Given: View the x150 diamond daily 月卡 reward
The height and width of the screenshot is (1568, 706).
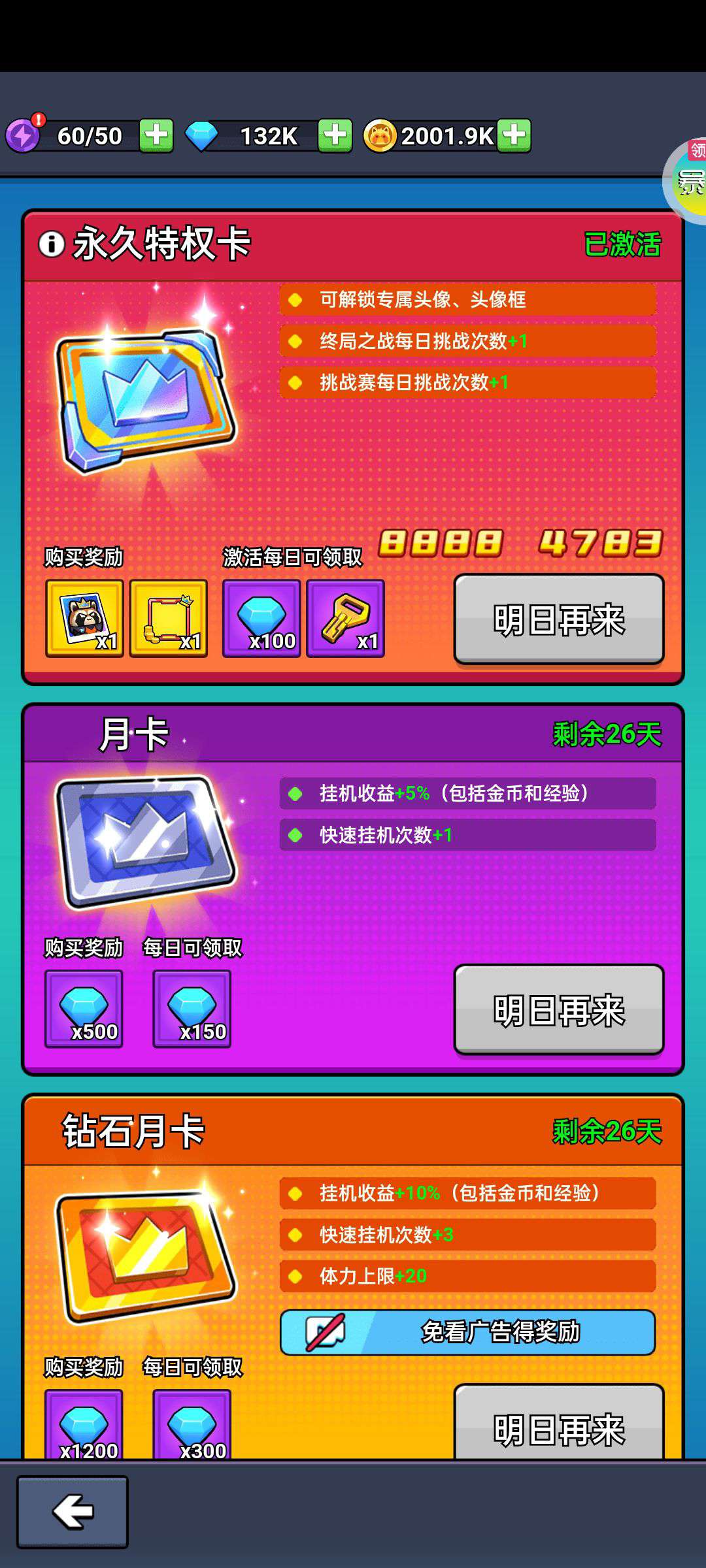Looking at the screenshot, I should click(x=192, y=1009).
